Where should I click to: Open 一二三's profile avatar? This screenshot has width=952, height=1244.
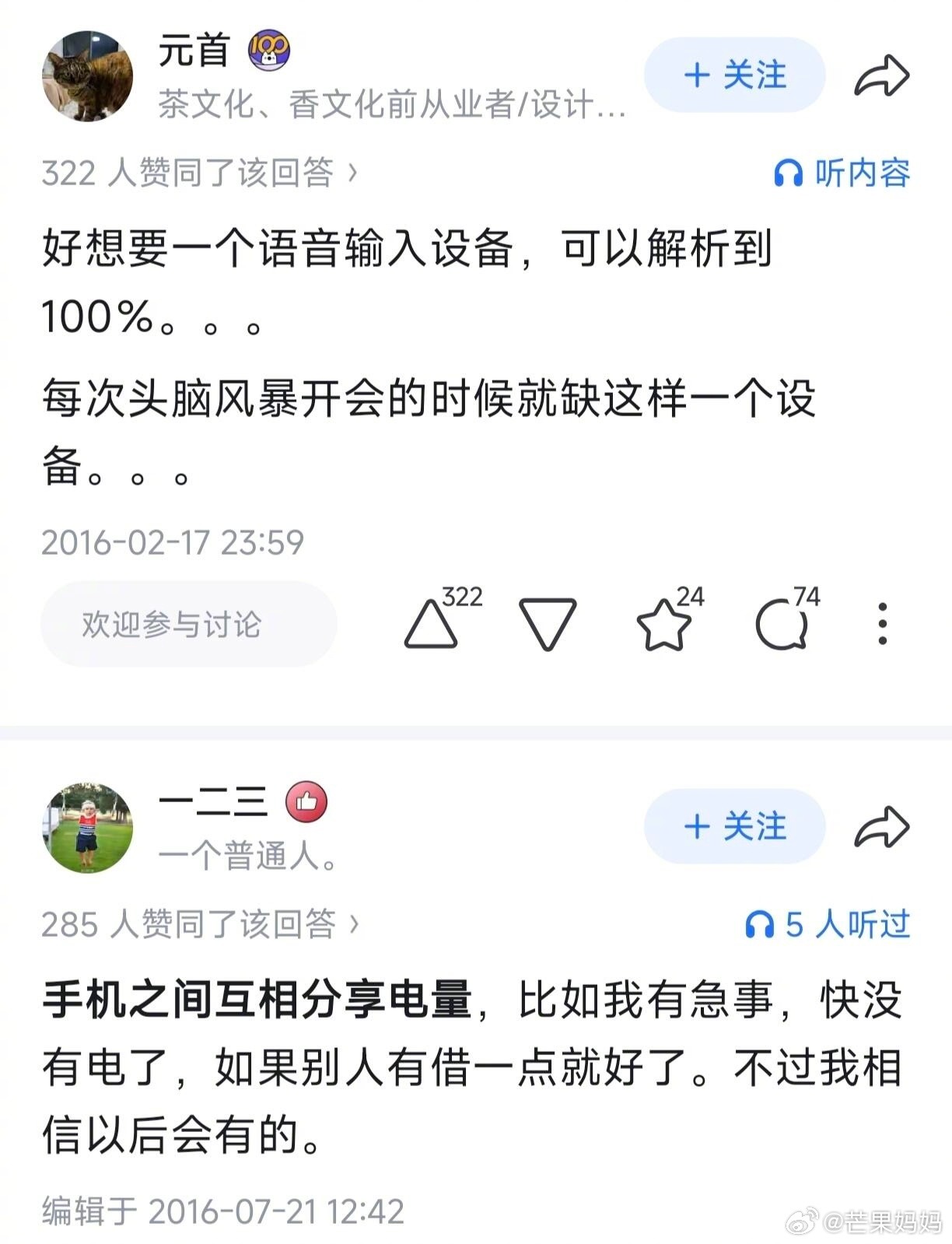tap(87, 828)
